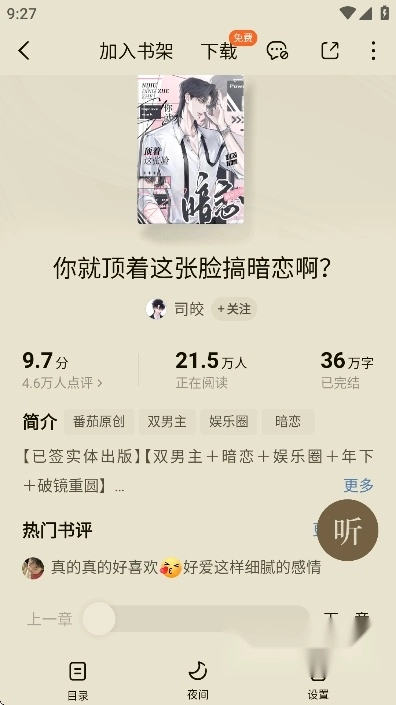
Task: Open the author 司皎 avatar
Action: click(x=156, y=309)
